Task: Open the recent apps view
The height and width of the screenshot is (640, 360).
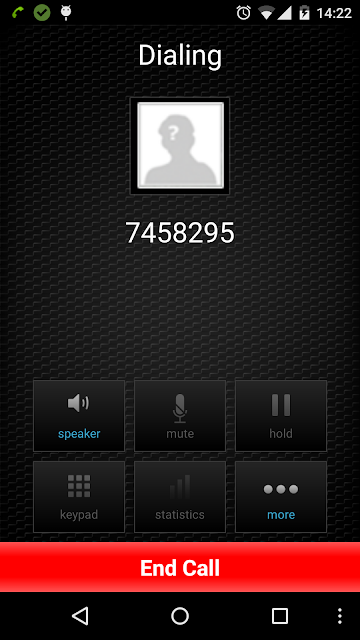Action: pos(280,616)
